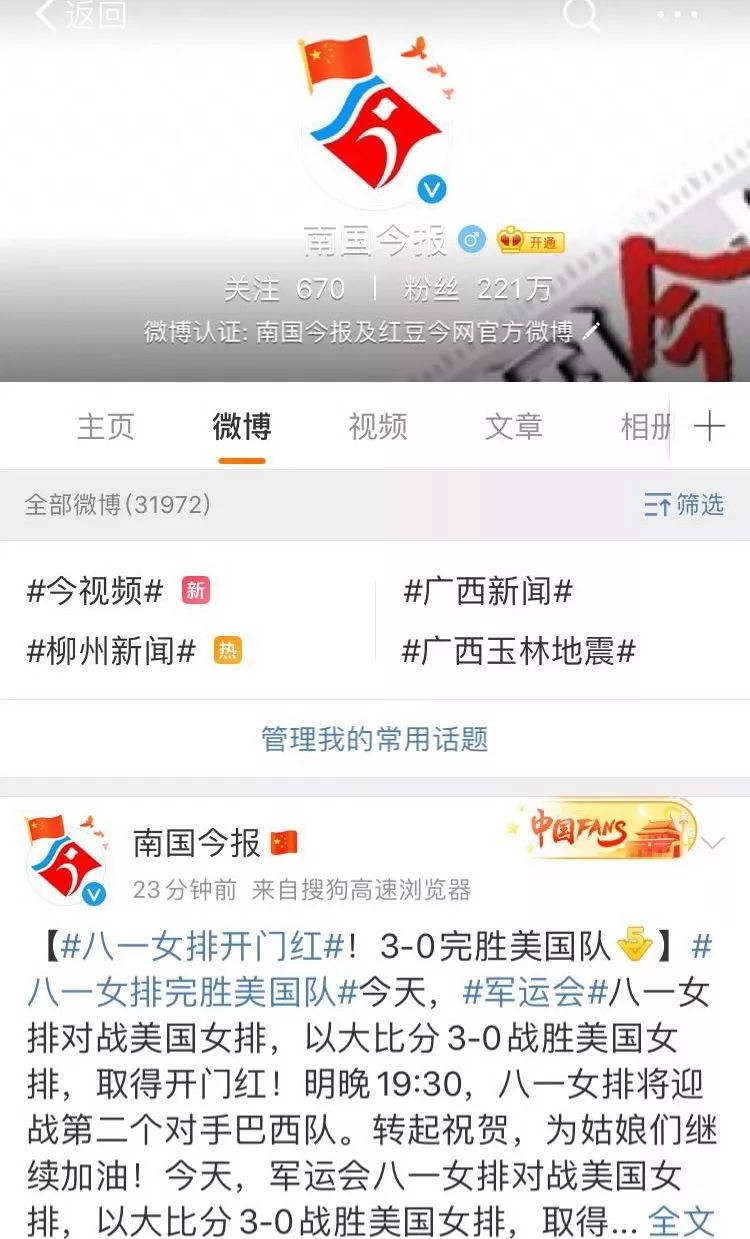This screenshot has height=1239, width=750.
Task: Switch to the 主页 tab
Action: 105,426
